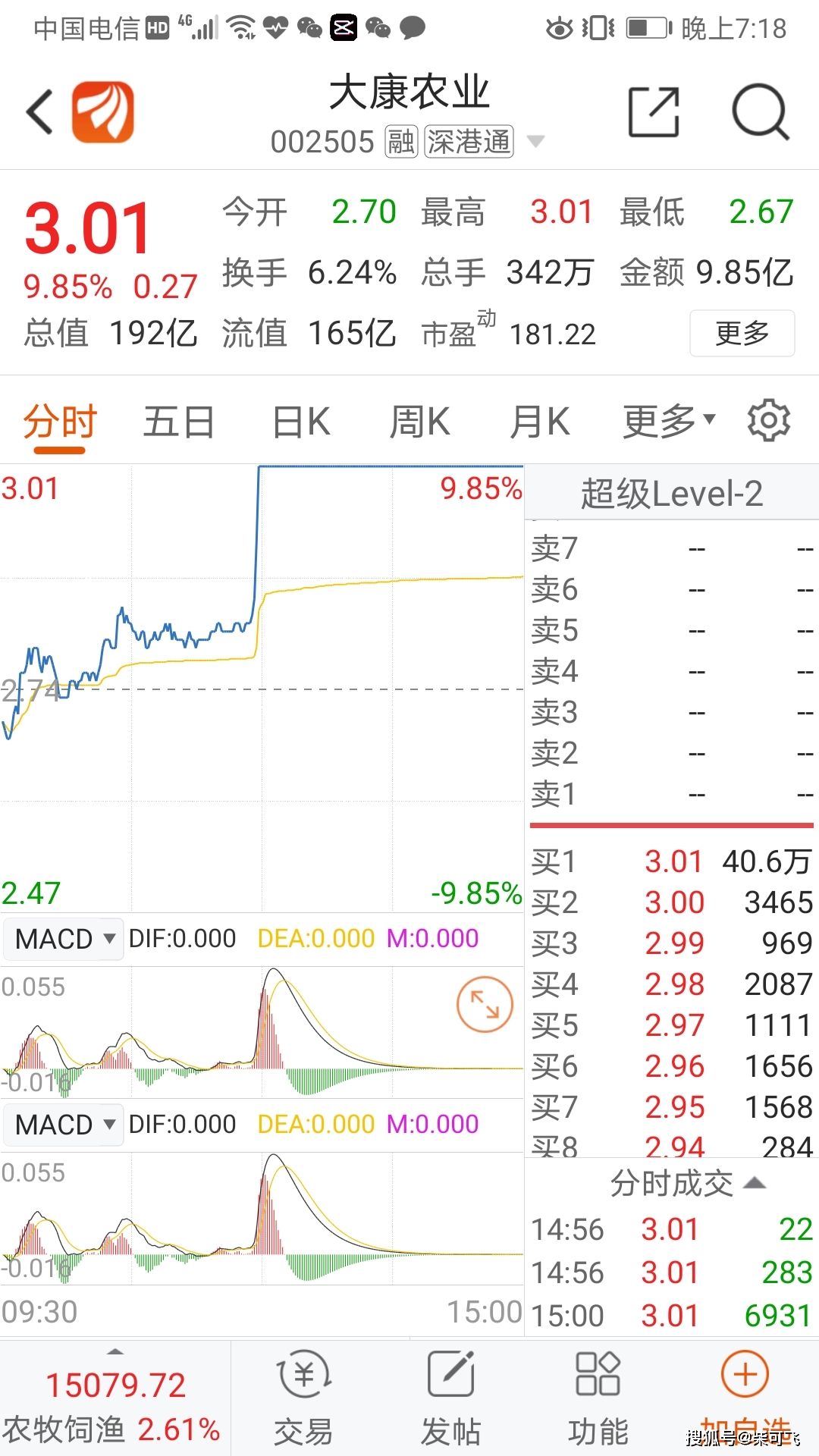Change the lower MACD indicator dropdown
Viewport: 819px width, 1456px height.
click(x=64, y=1125)
